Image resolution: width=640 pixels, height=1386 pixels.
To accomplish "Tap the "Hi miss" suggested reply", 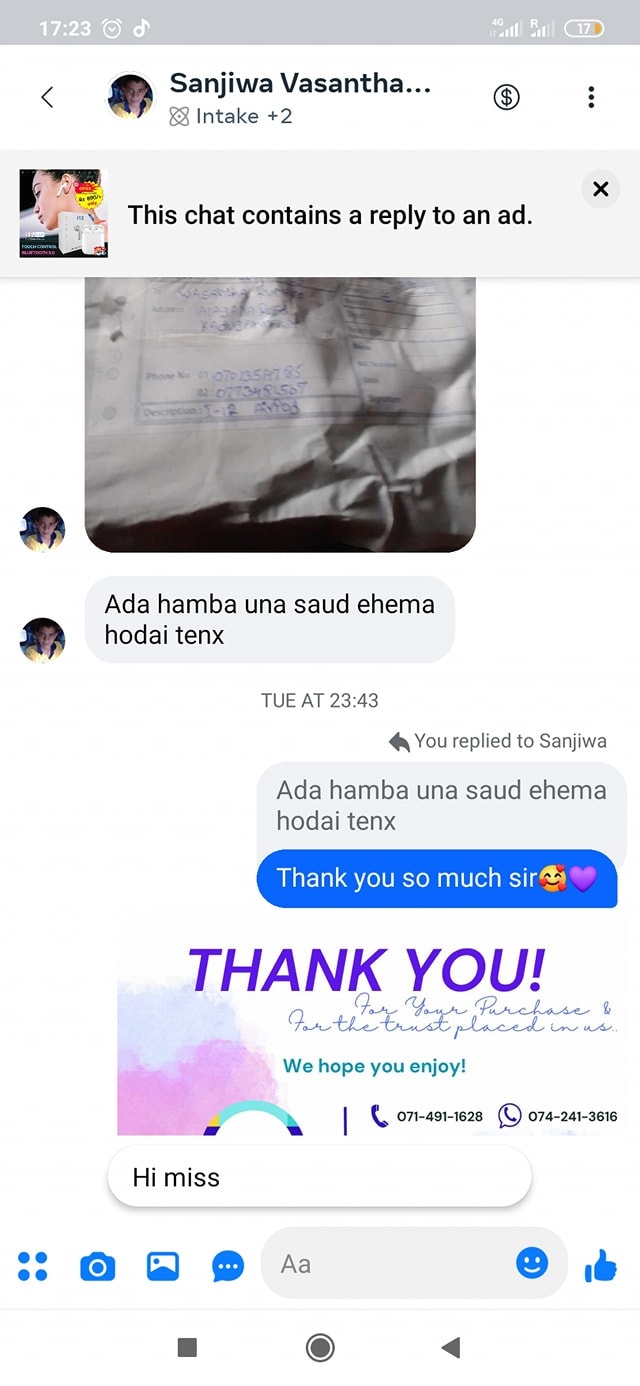I will click(x=319, y=1177).
